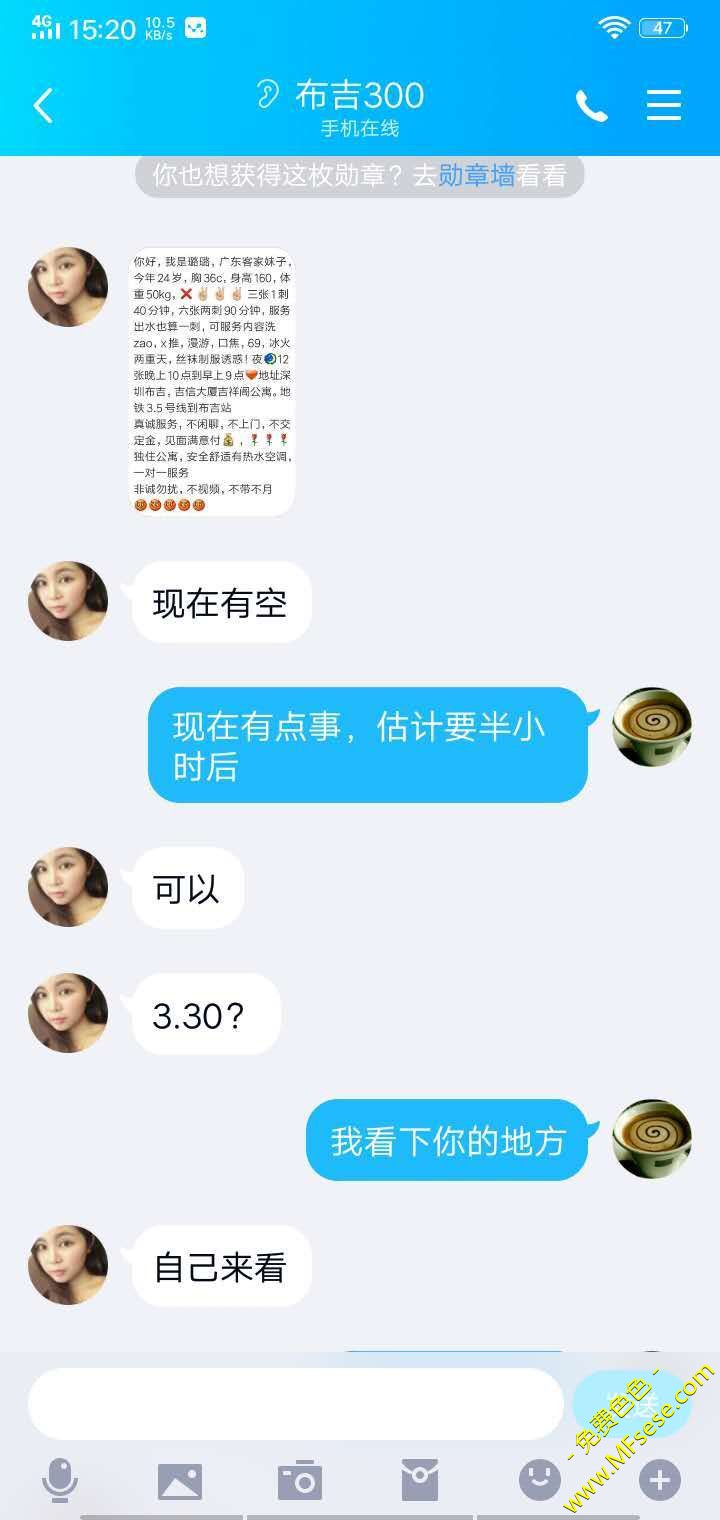Go back to the previous screen
The image size is (720, 1520).
(43, 105)
